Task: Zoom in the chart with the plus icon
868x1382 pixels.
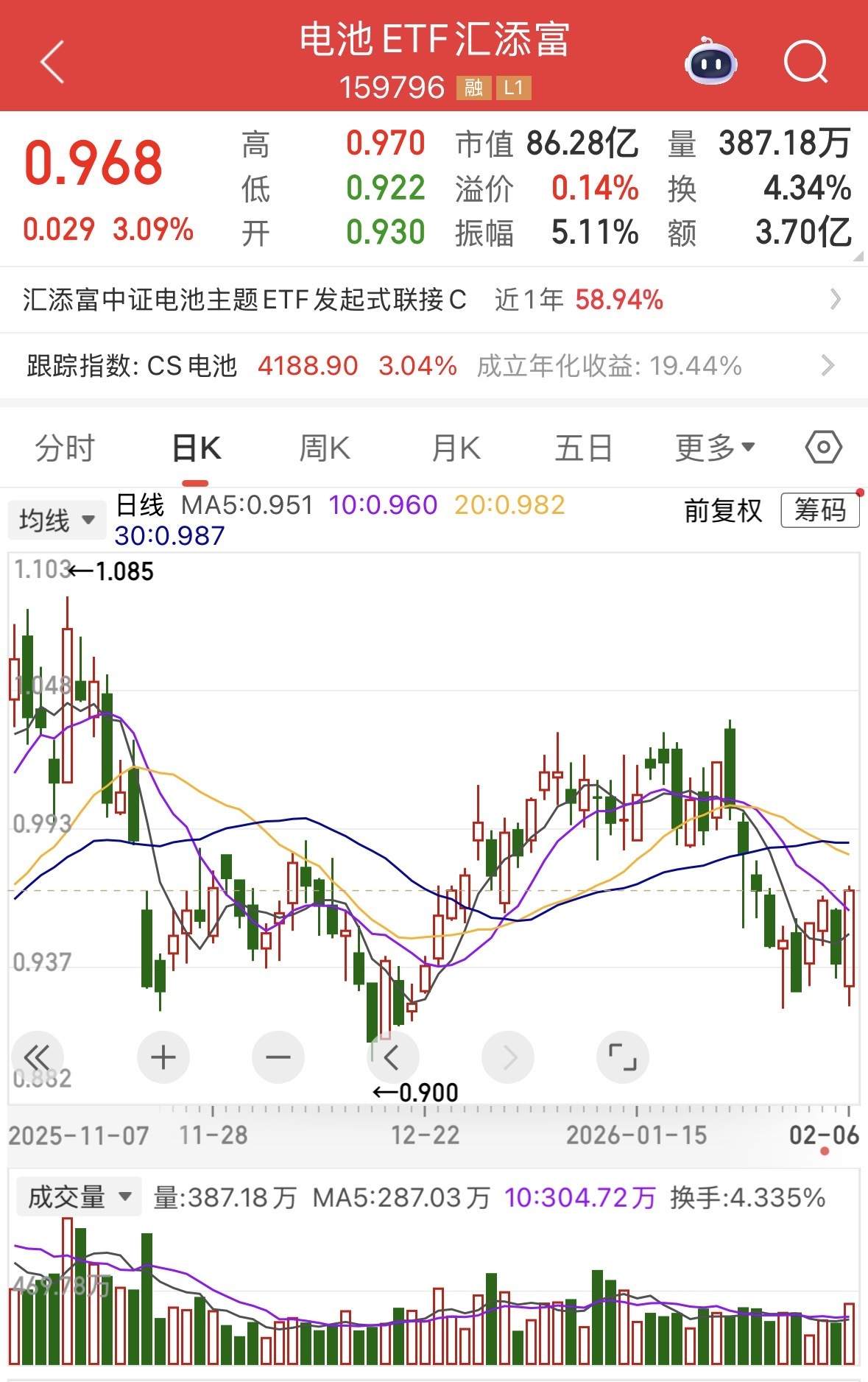Action: (162, 1057)
